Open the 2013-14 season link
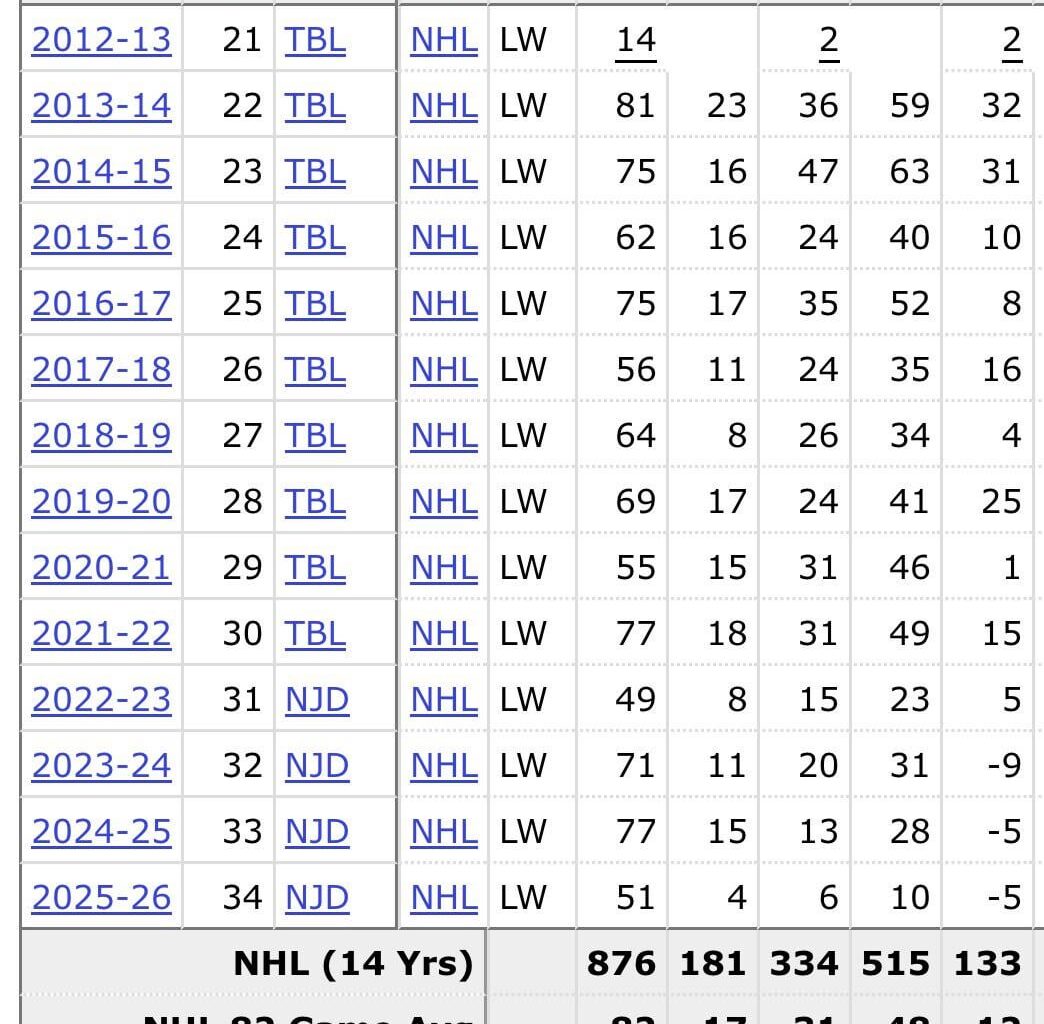The width and height of the screenshot is (1044, 1024). click(x=101, y=106)
